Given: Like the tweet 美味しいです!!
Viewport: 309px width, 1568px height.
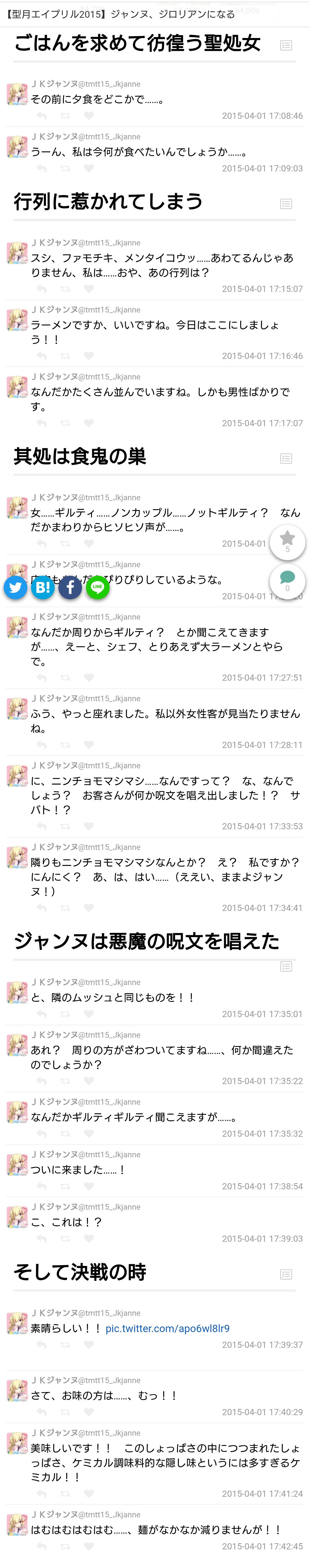Looking at the screenshot, I should (89, 1493).
